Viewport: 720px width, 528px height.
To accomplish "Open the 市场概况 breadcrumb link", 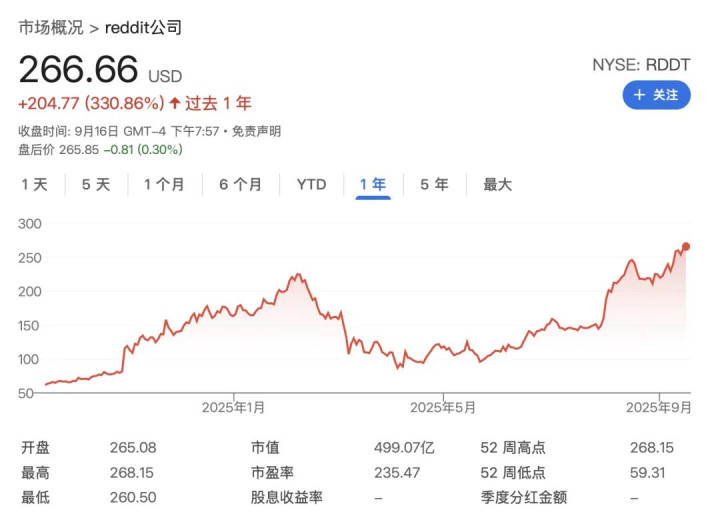I will 51,28.
